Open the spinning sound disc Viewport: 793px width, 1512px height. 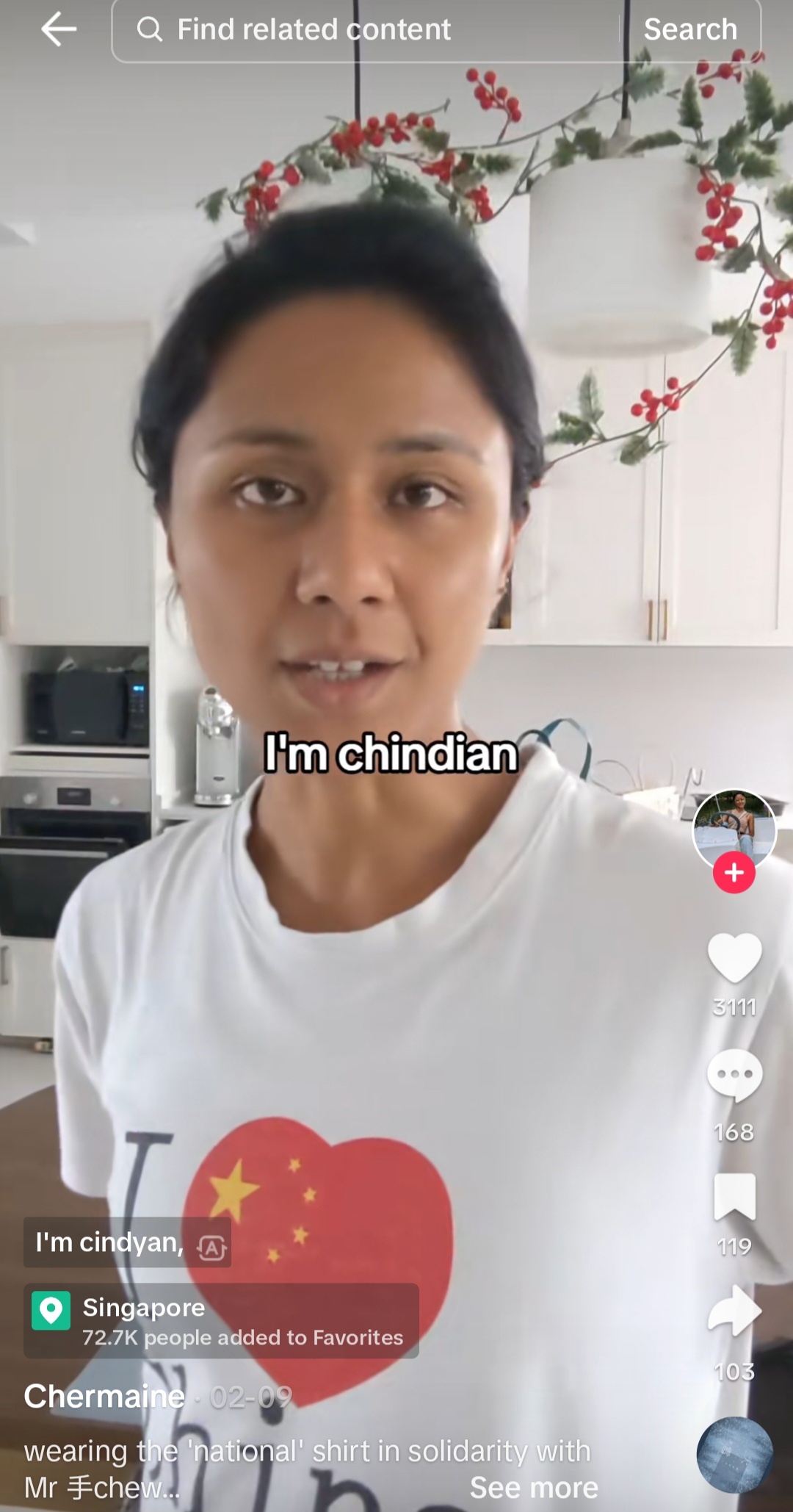click(x=734, y=1455)
